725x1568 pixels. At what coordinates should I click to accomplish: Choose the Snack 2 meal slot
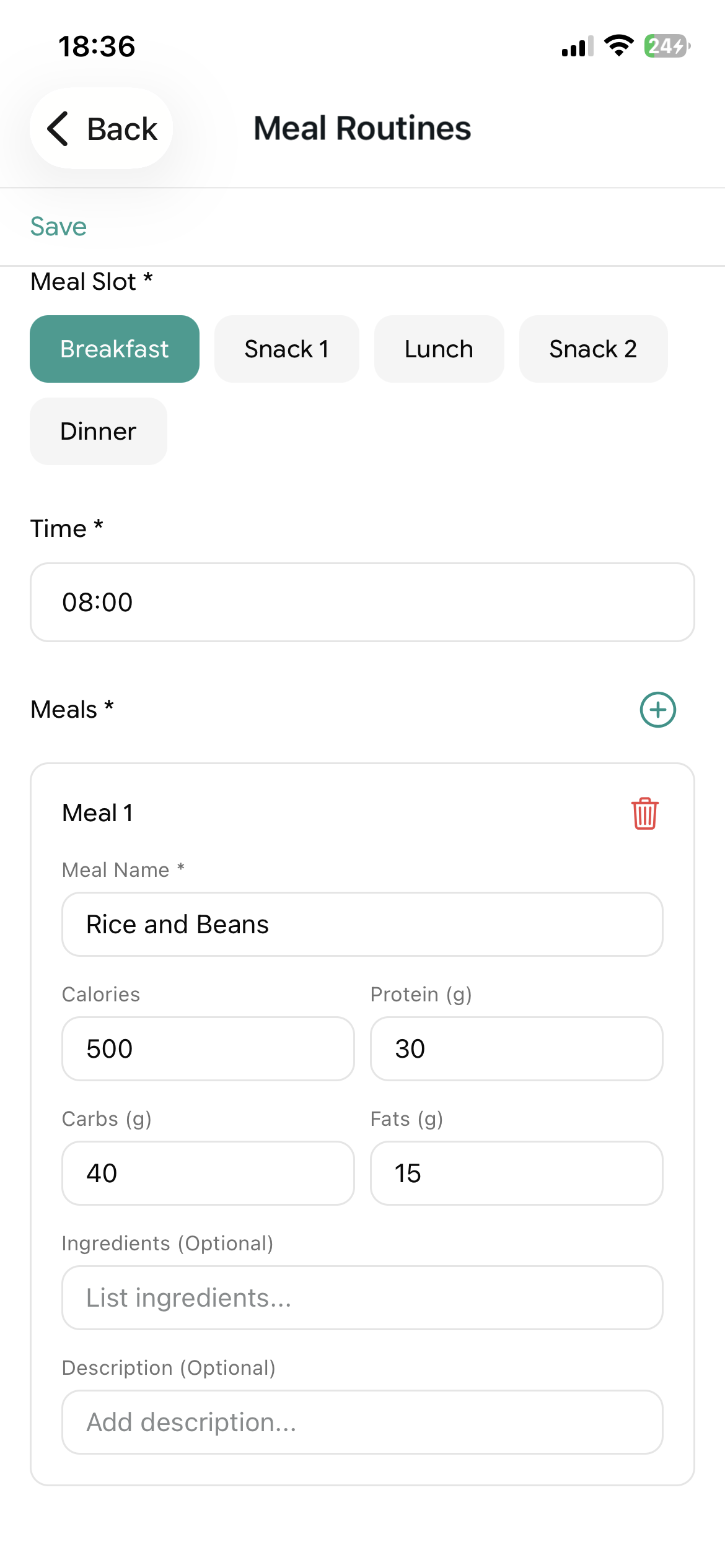592,349
